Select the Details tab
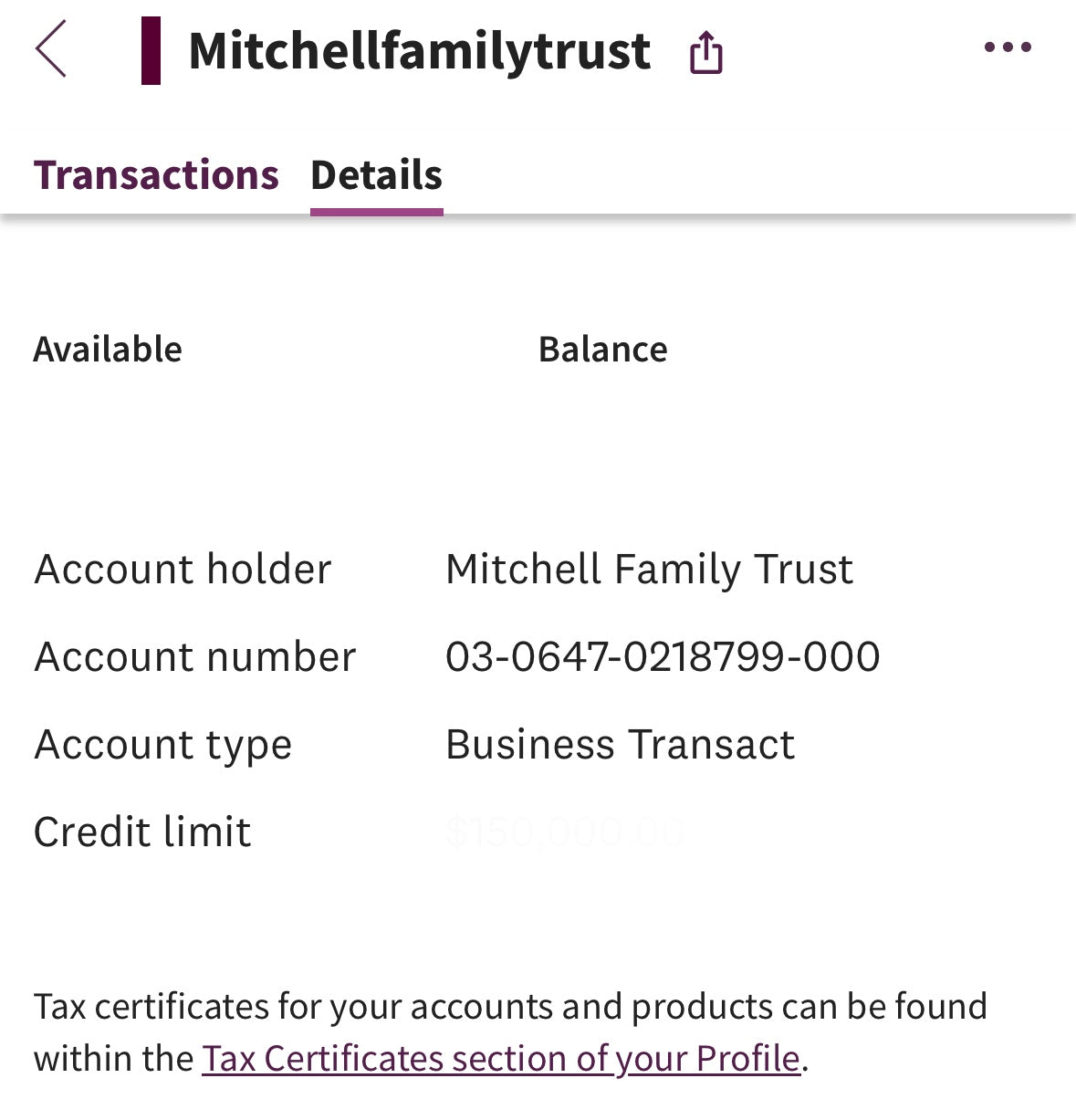This screenshot has height=1120, width=1076. click(376, 175)
